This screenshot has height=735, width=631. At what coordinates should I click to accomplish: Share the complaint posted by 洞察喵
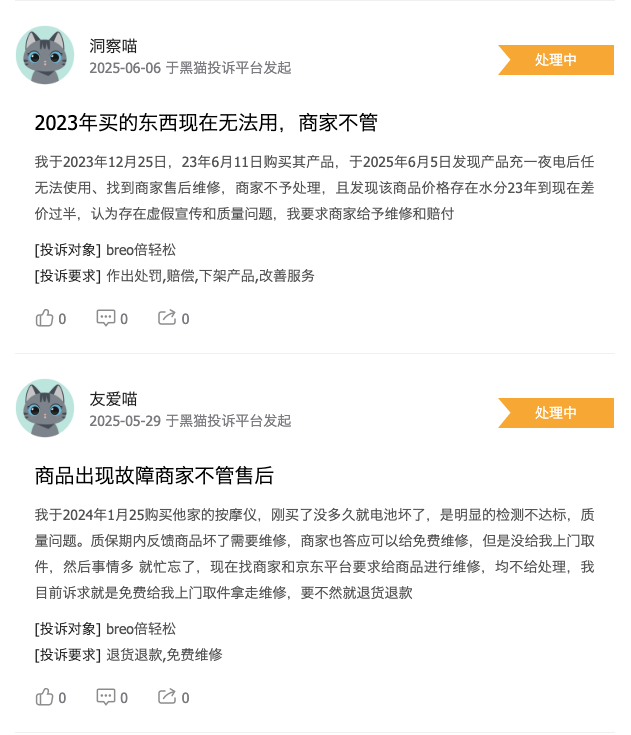(167, 318)
